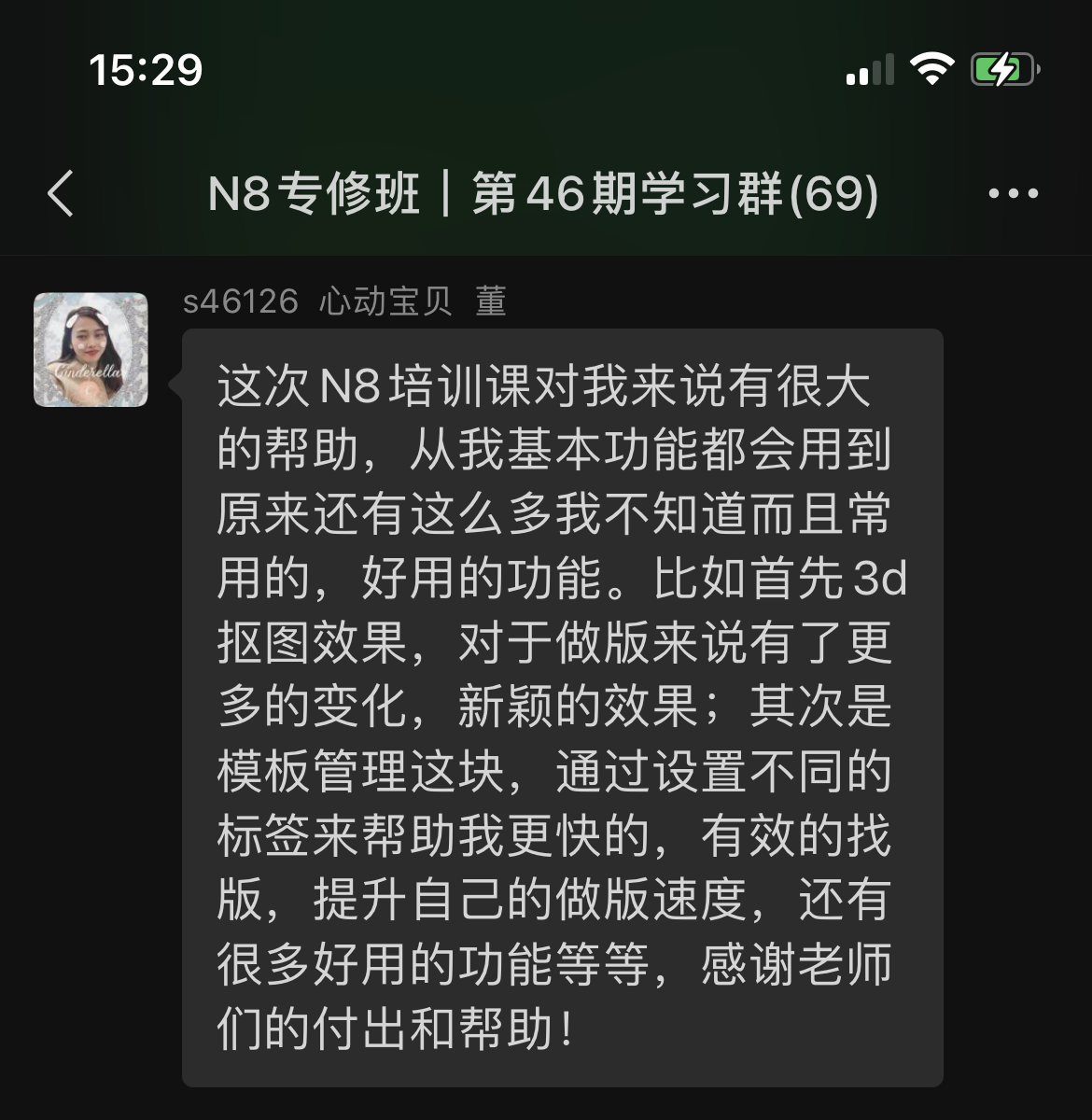Go back from the N8专修班 group chat
This screenshot has width=1092, height=1120.
coord(61,194)
